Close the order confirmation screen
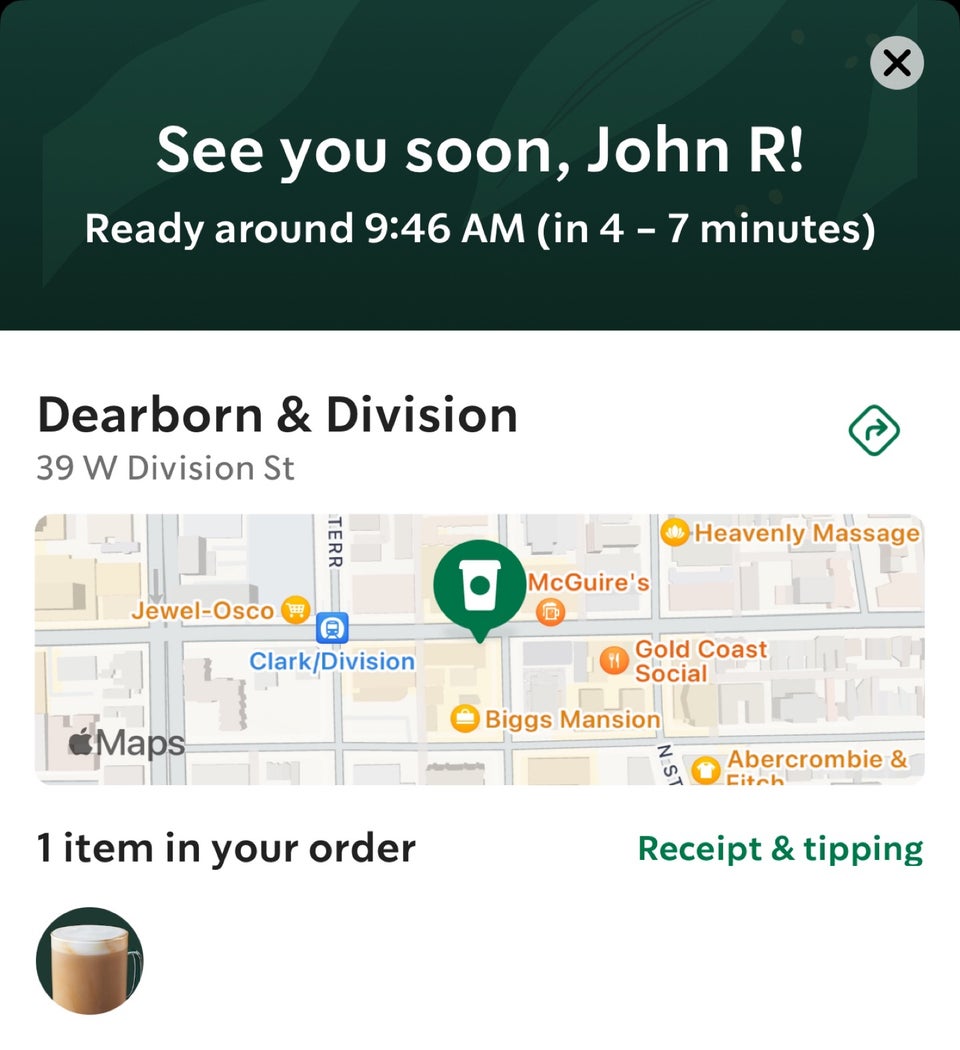 coord(897,63)
